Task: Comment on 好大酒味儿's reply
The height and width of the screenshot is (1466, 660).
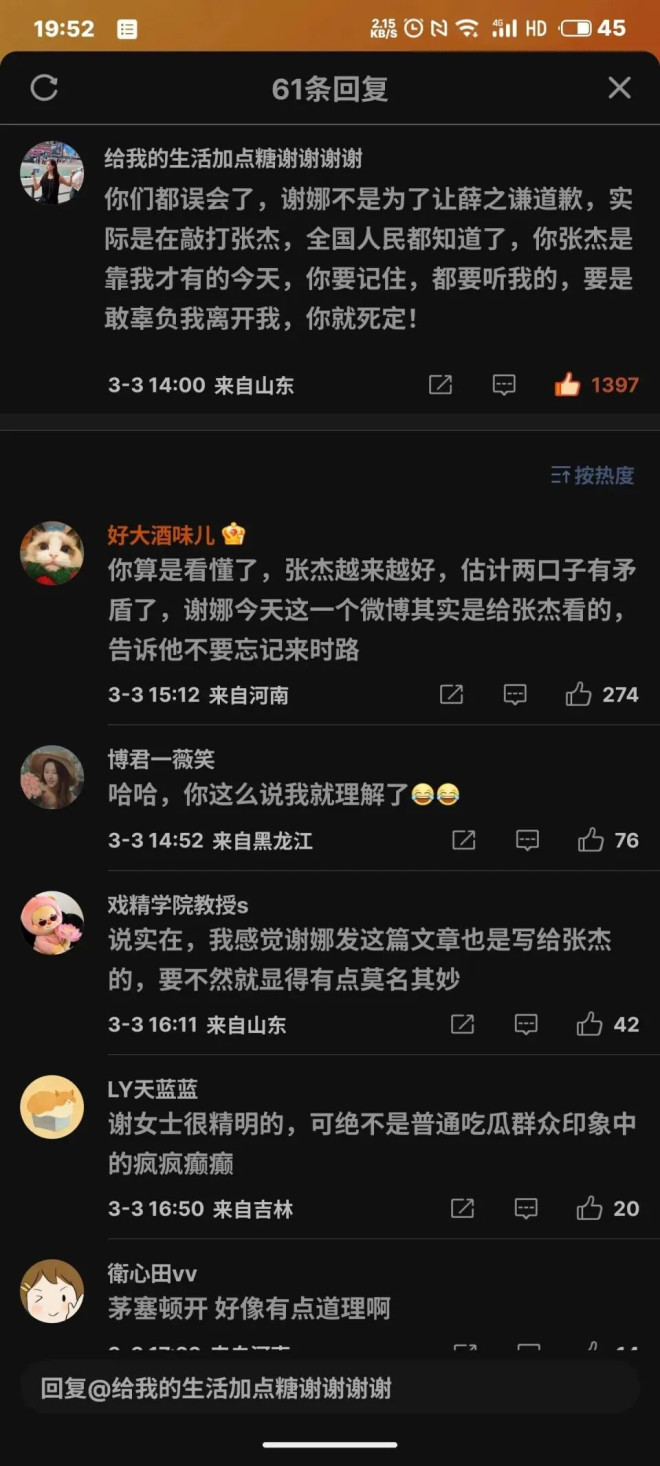Action: pos(515,695)
